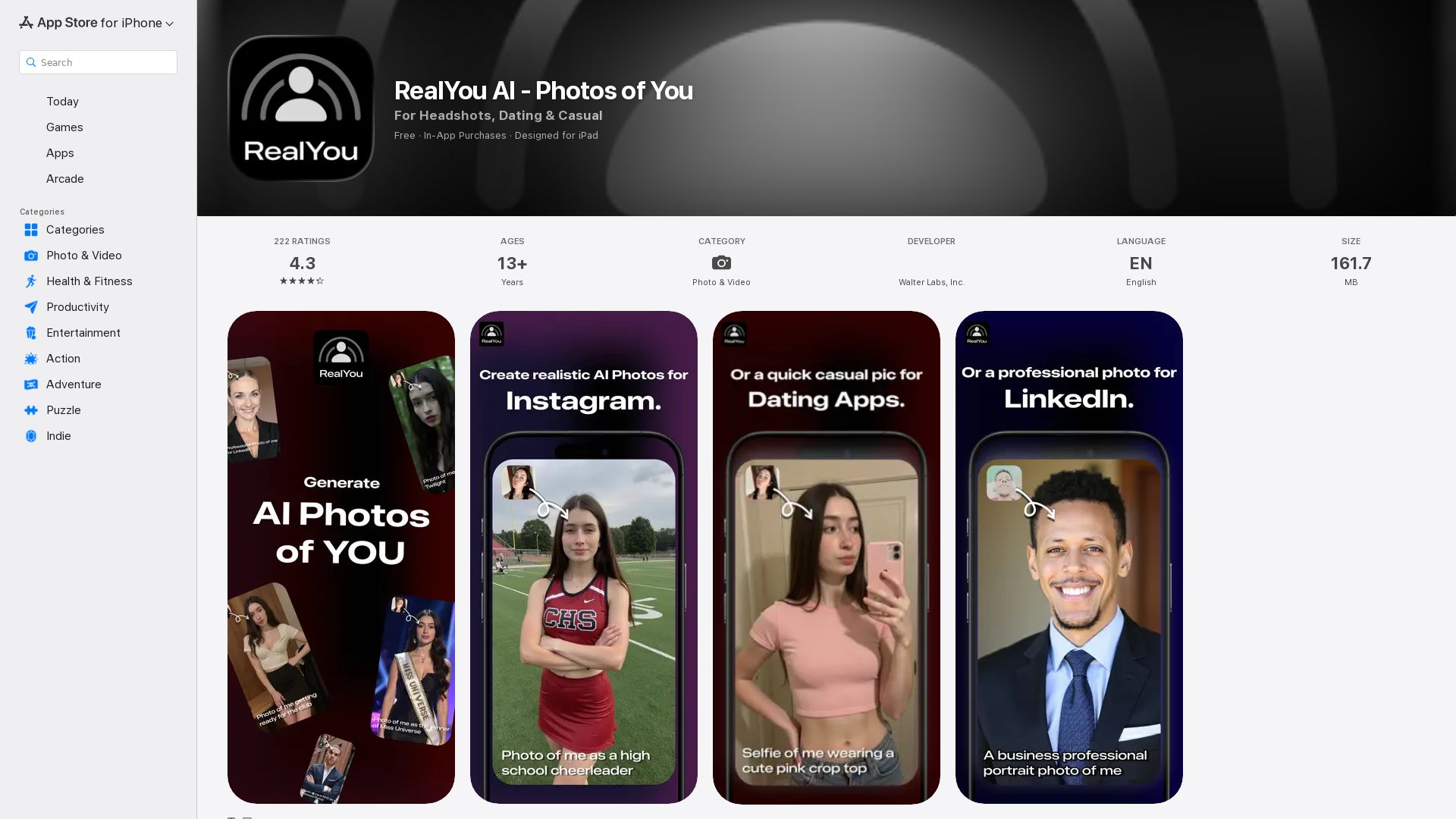Open the LinkedIn professional photo screenshot
The height and width of the screenshot is (819, 1456).
[x=1069, y=557]
